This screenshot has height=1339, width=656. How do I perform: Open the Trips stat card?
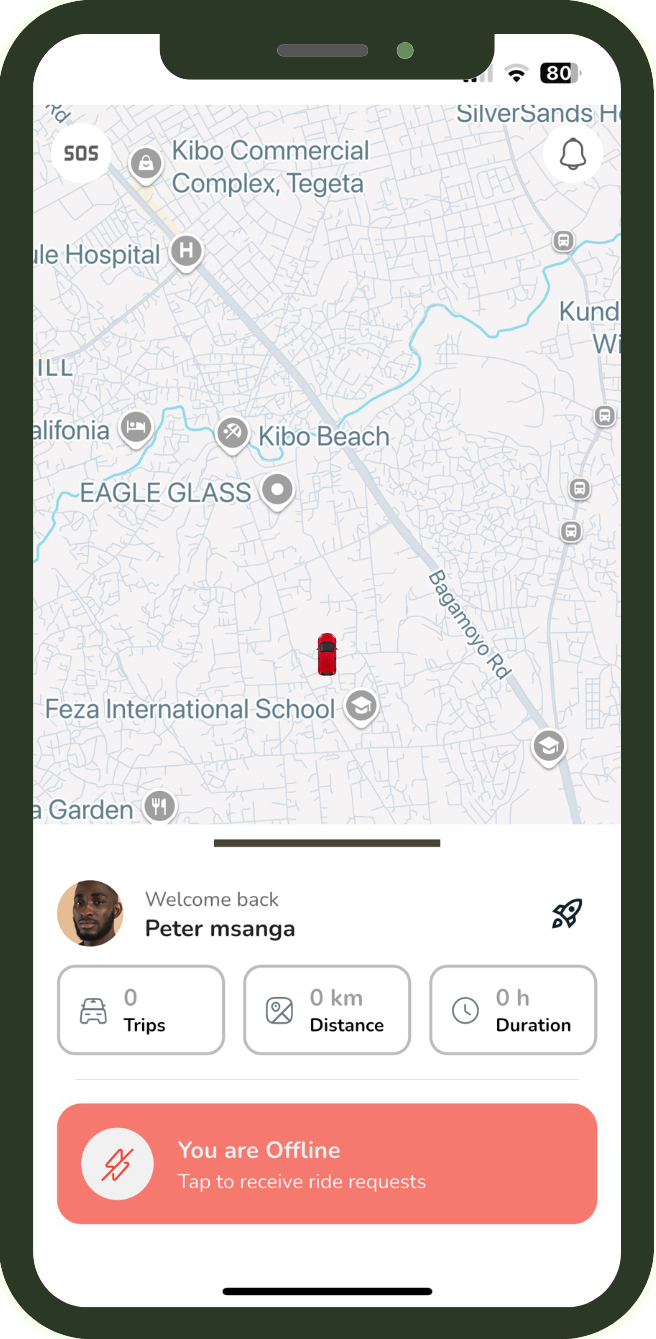141,1010
